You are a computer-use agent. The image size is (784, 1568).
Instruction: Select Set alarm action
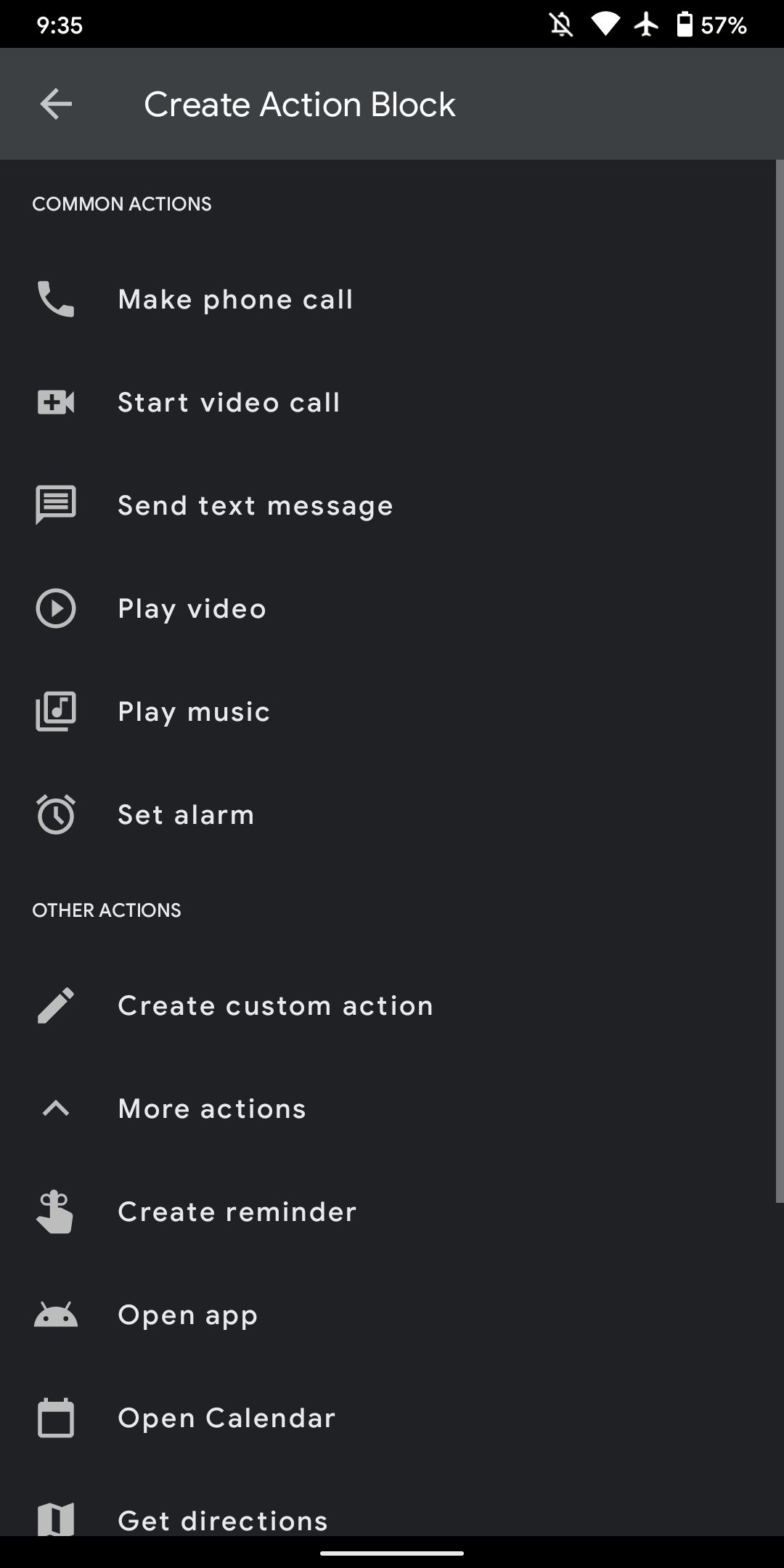392,814
